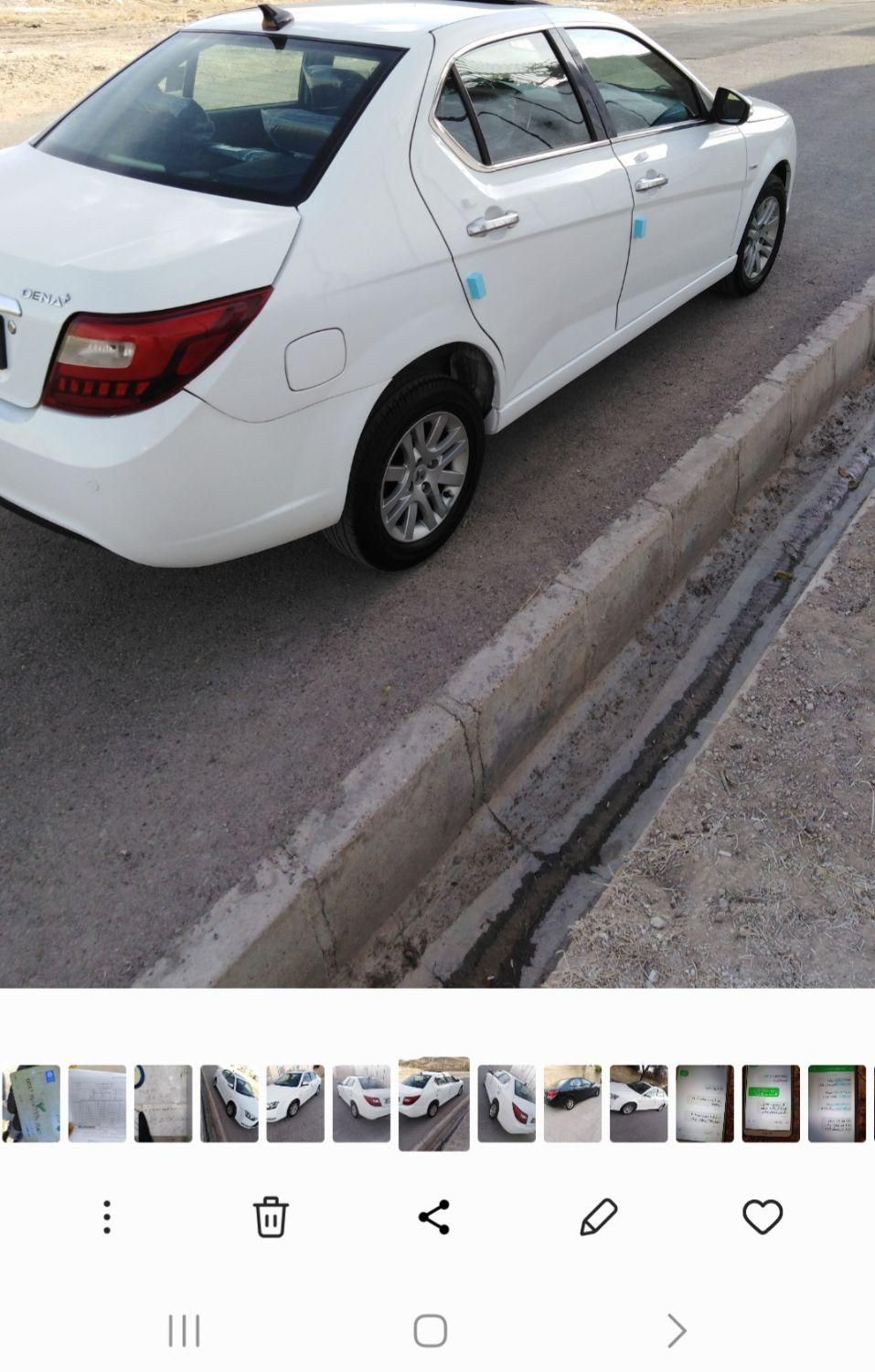Tap the full-size white Dena car photo
Screen dimensions: 875x1372
(437, 494)
